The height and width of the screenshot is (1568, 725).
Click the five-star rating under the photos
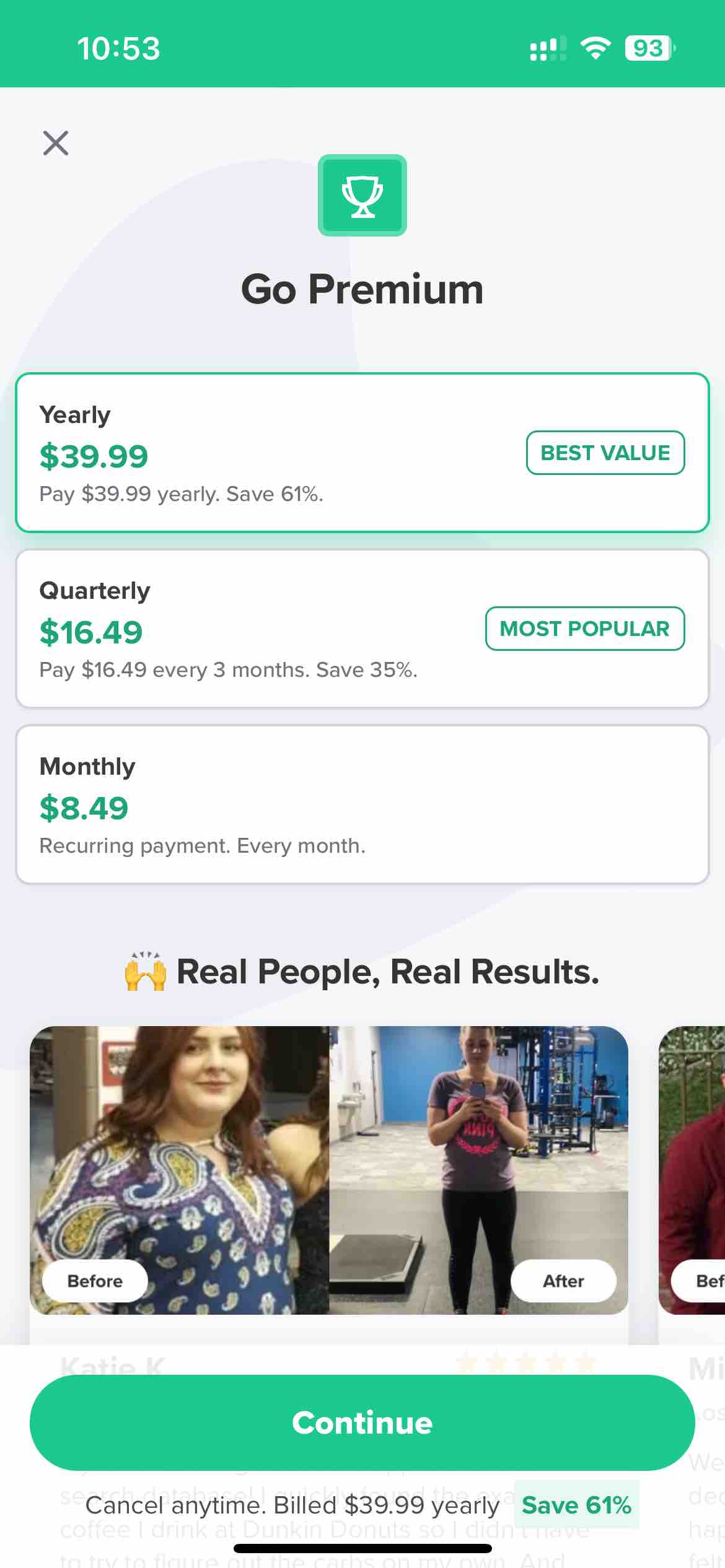tap(527, 1360)
